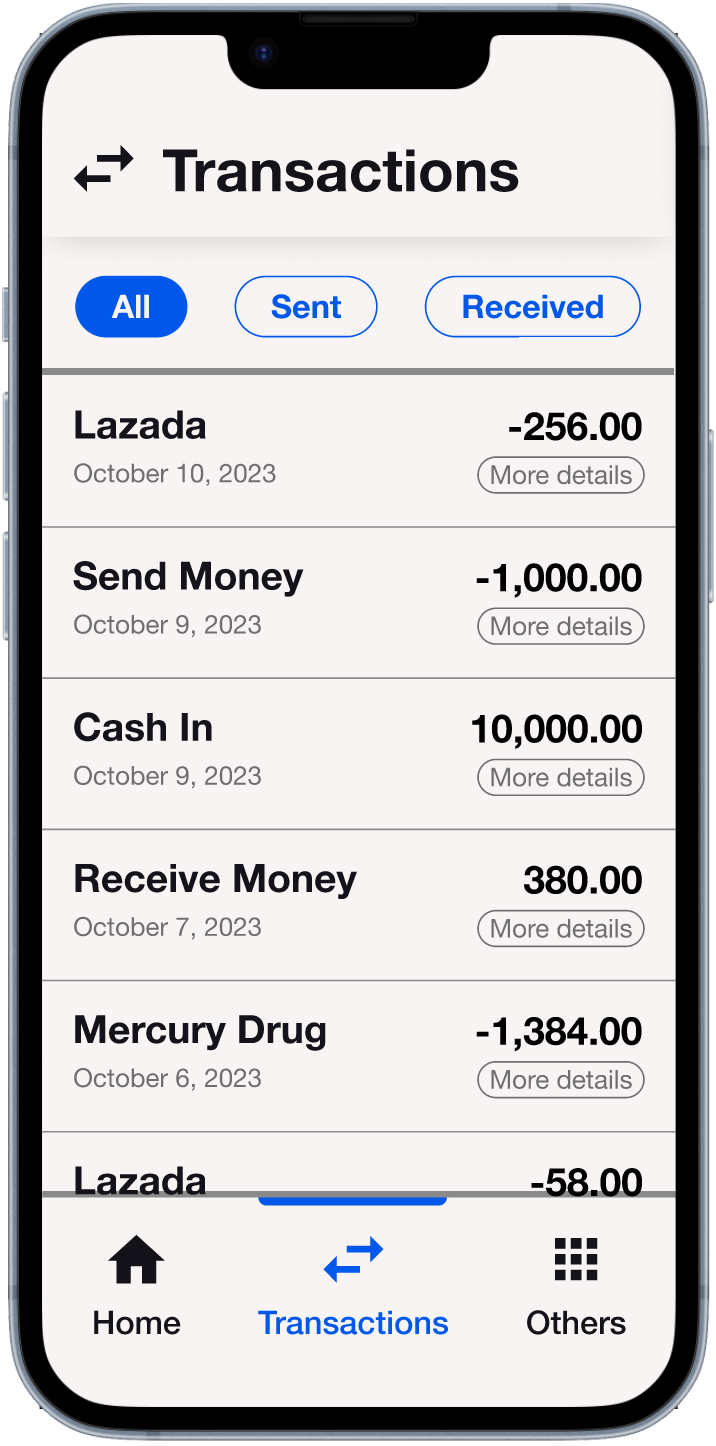This screenshot has height=1446, width=716.
Task: Open More details for Receive Money
Action: coord(561,928)
